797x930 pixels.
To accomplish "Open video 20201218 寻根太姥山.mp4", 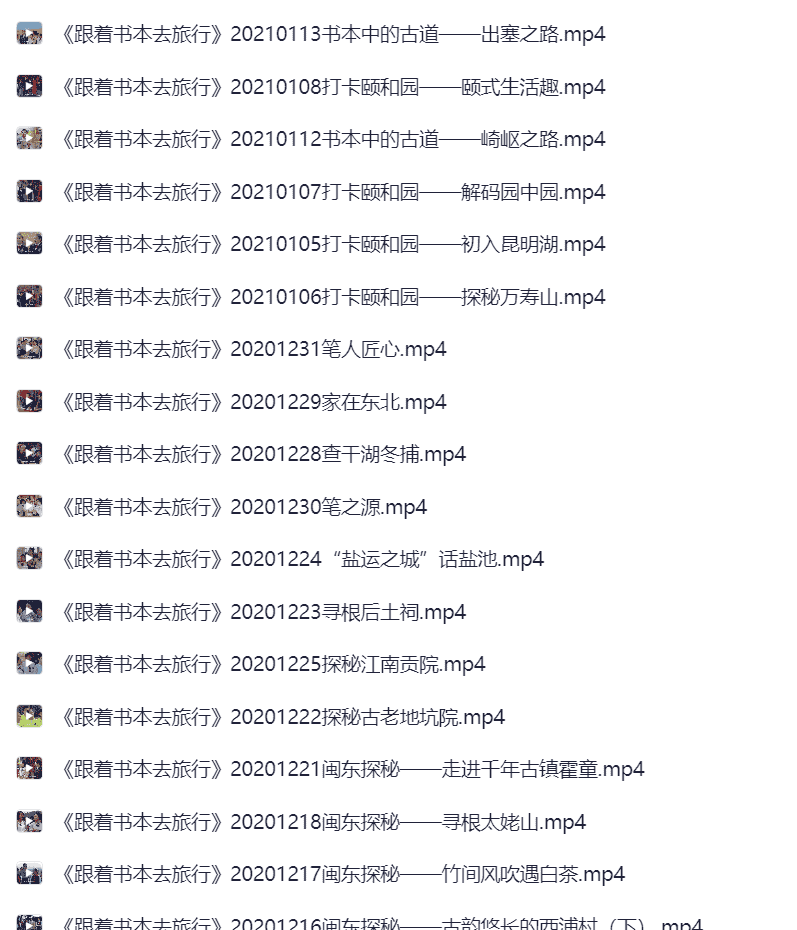I will pos(322,822).
